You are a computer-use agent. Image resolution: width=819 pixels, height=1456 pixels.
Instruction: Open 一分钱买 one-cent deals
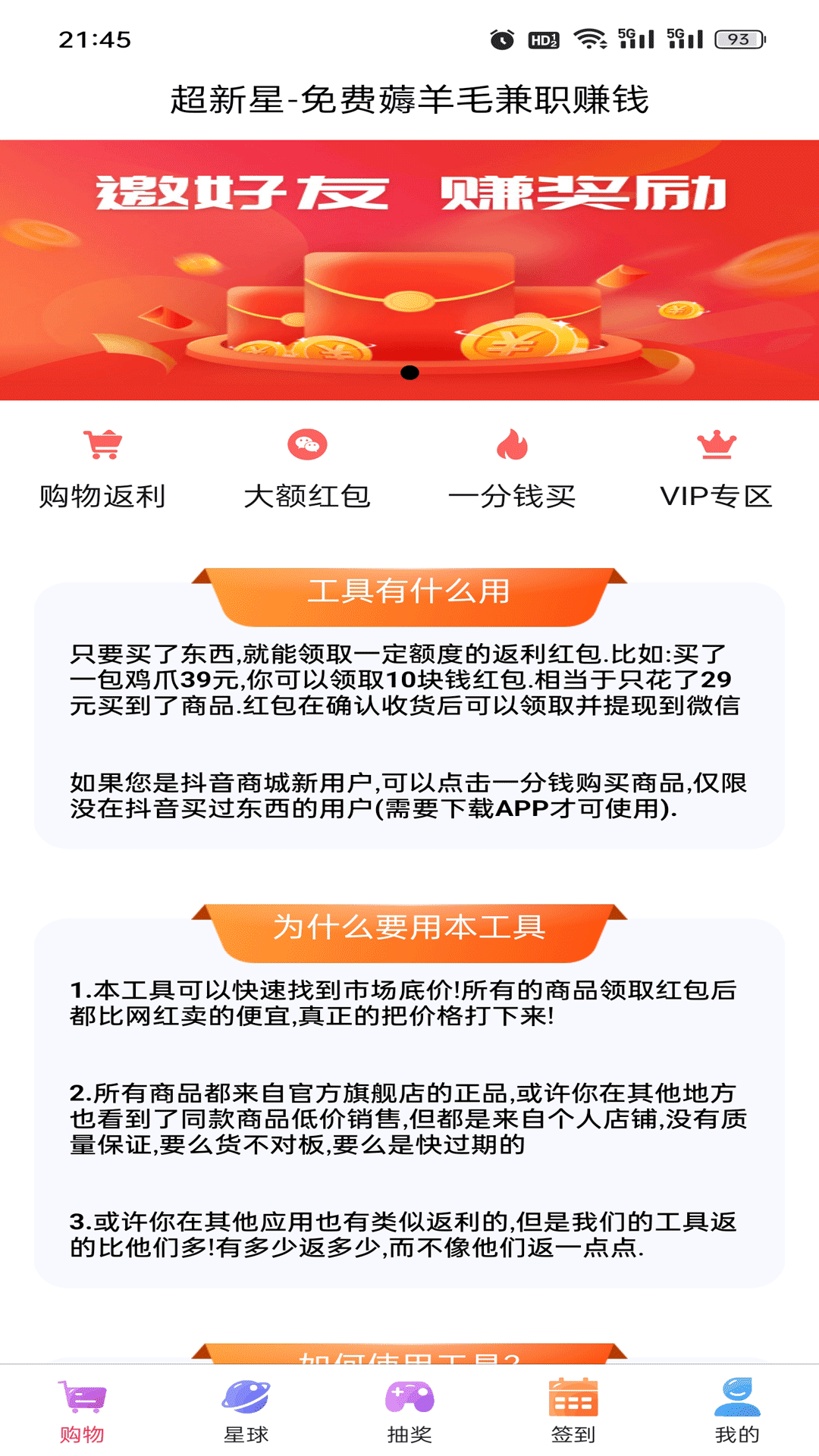click(512, 468)
